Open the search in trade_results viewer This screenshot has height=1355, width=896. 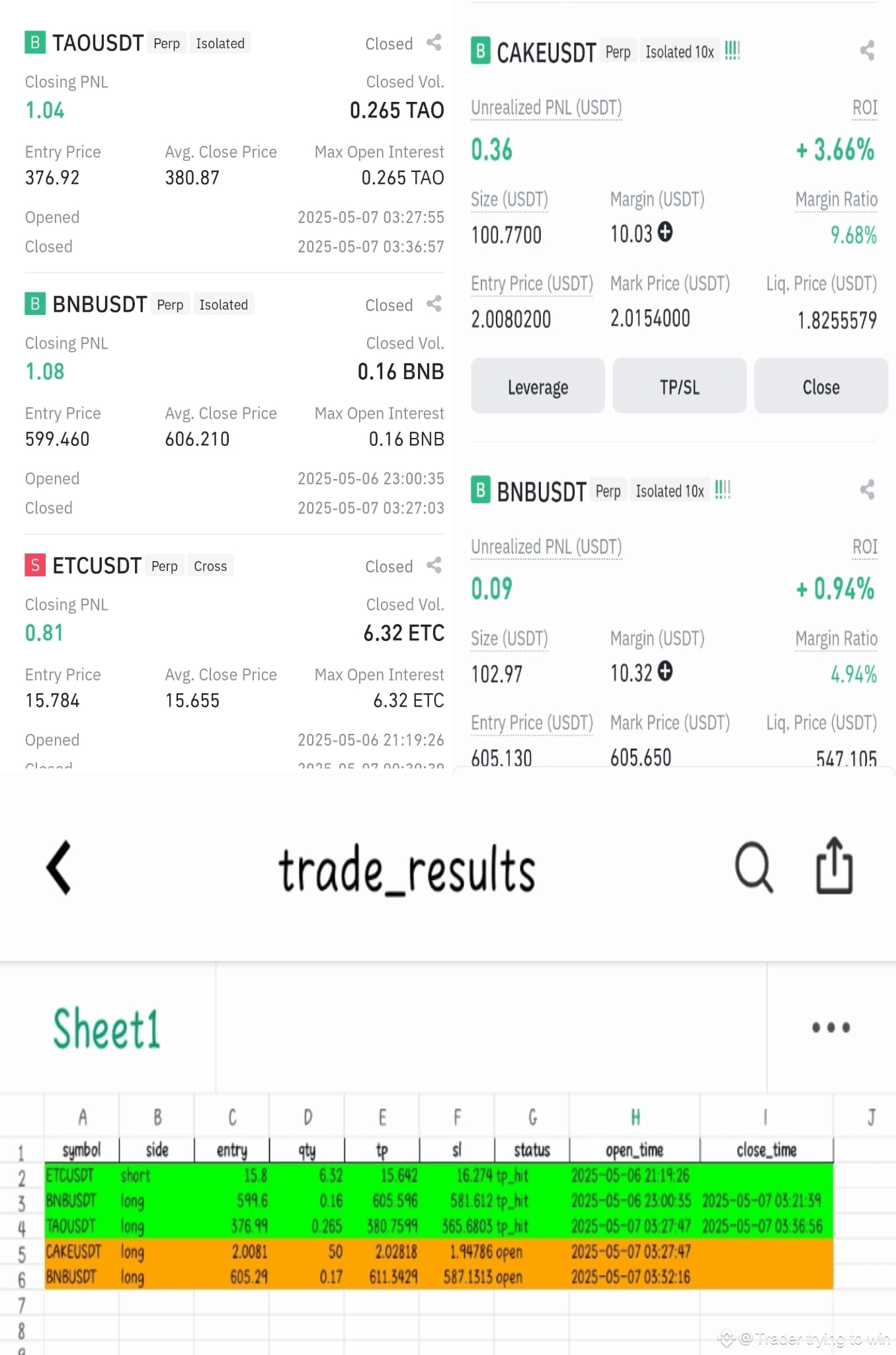(x=754, y=867)
